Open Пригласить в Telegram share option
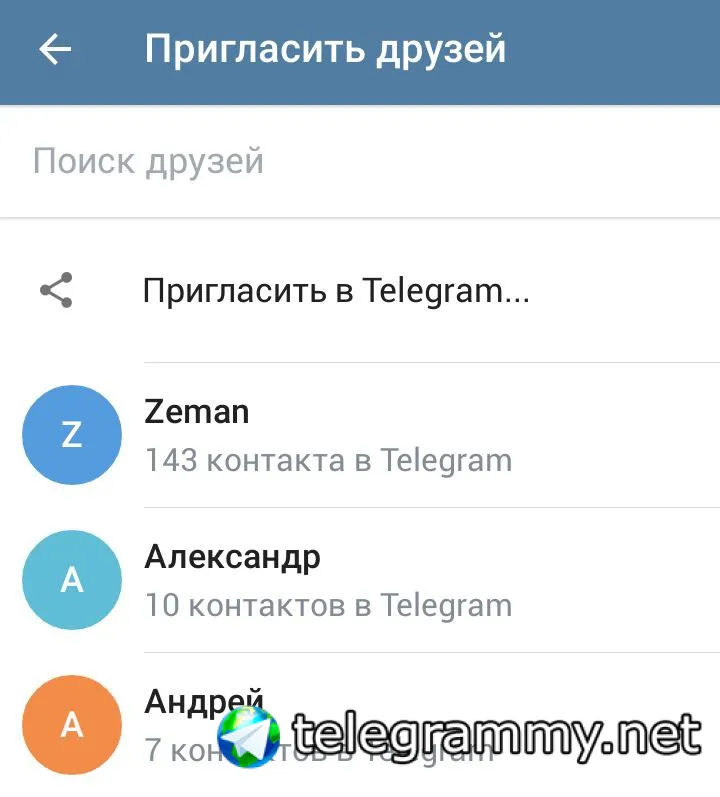The image size is (720, 797). (x=335, y=291)
